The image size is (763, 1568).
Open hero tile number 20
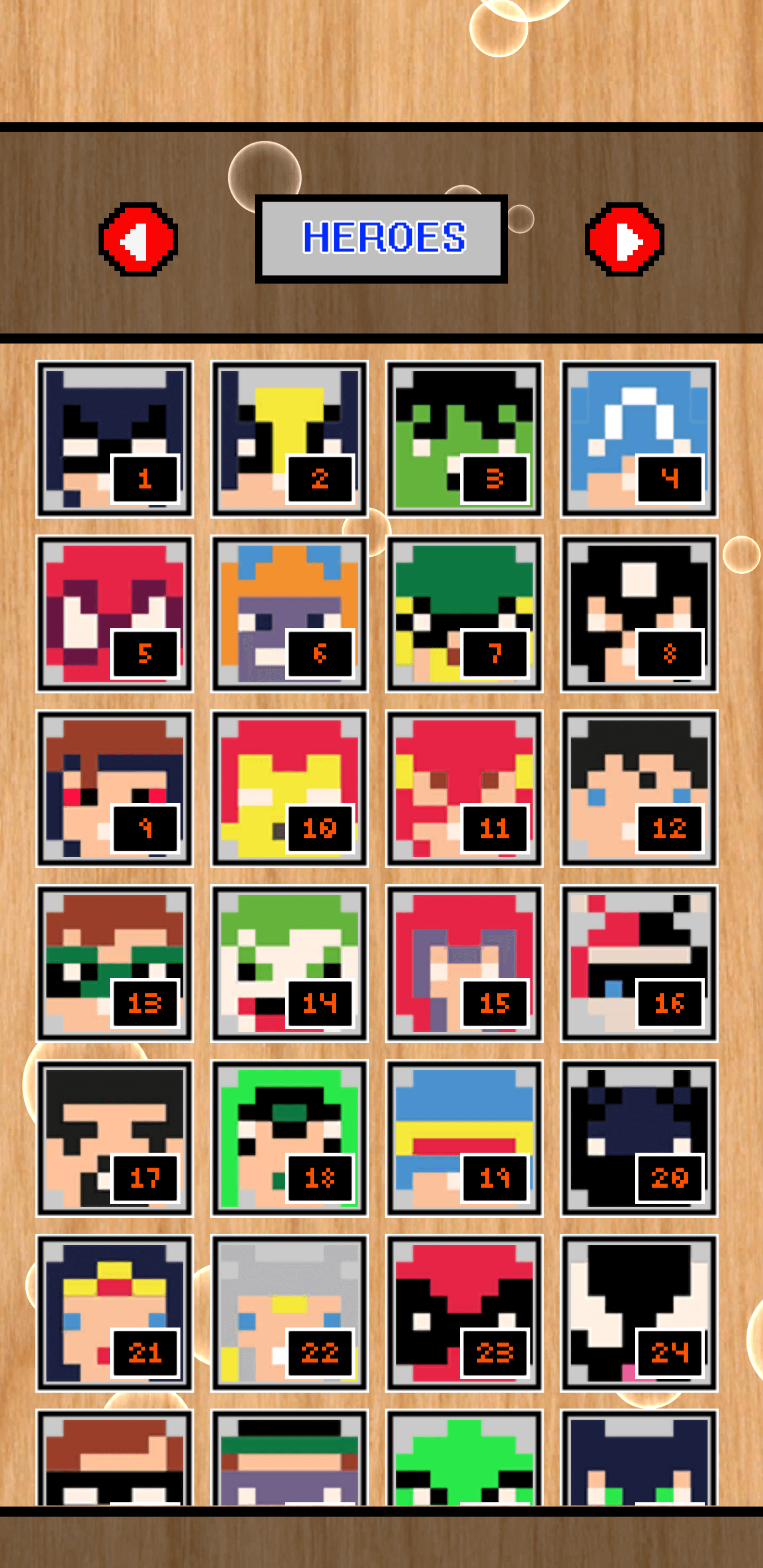[639, 1138]
